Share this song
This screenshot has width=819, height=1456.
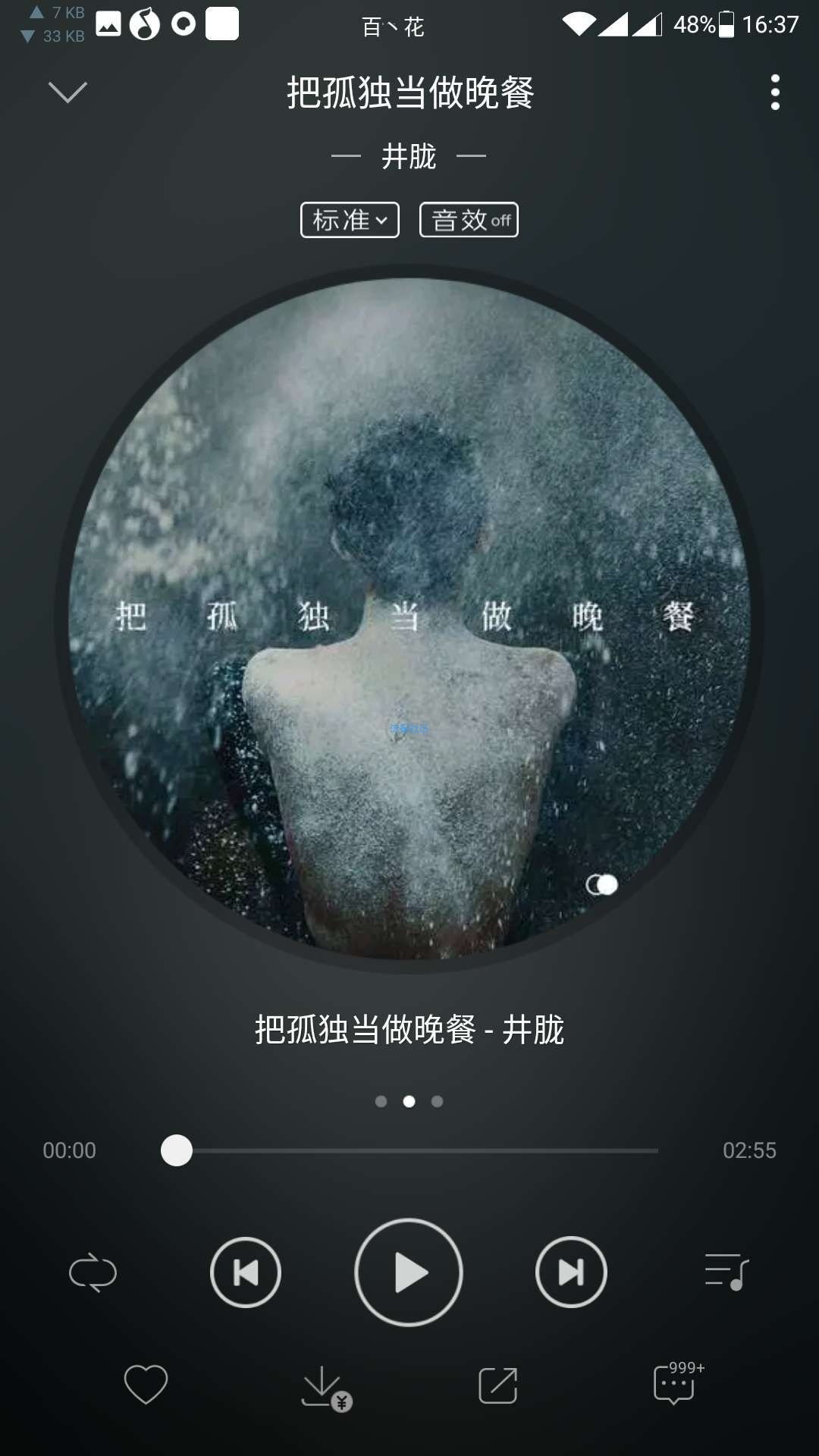498,1385
